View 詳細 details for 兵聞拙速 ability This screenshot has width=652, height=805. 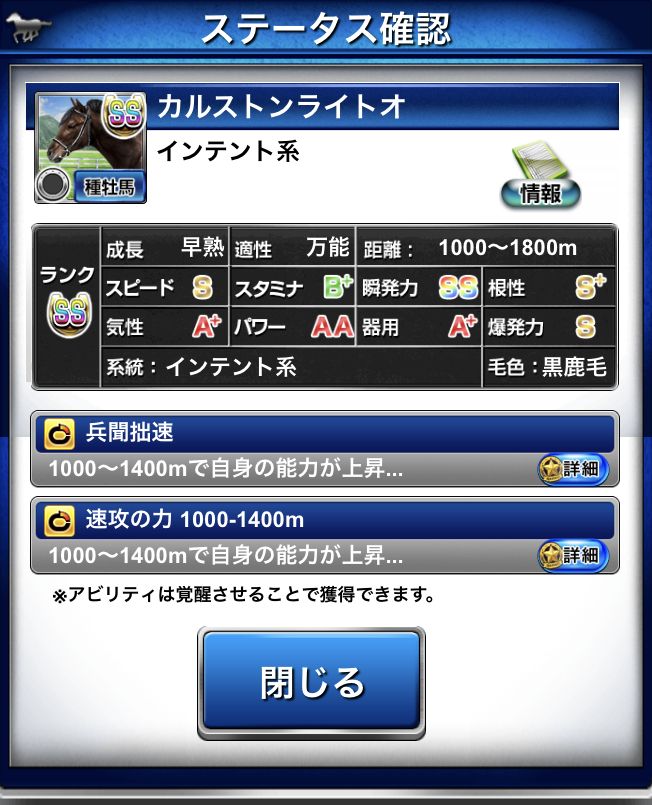pyautogui.click(x=573, y=469)
